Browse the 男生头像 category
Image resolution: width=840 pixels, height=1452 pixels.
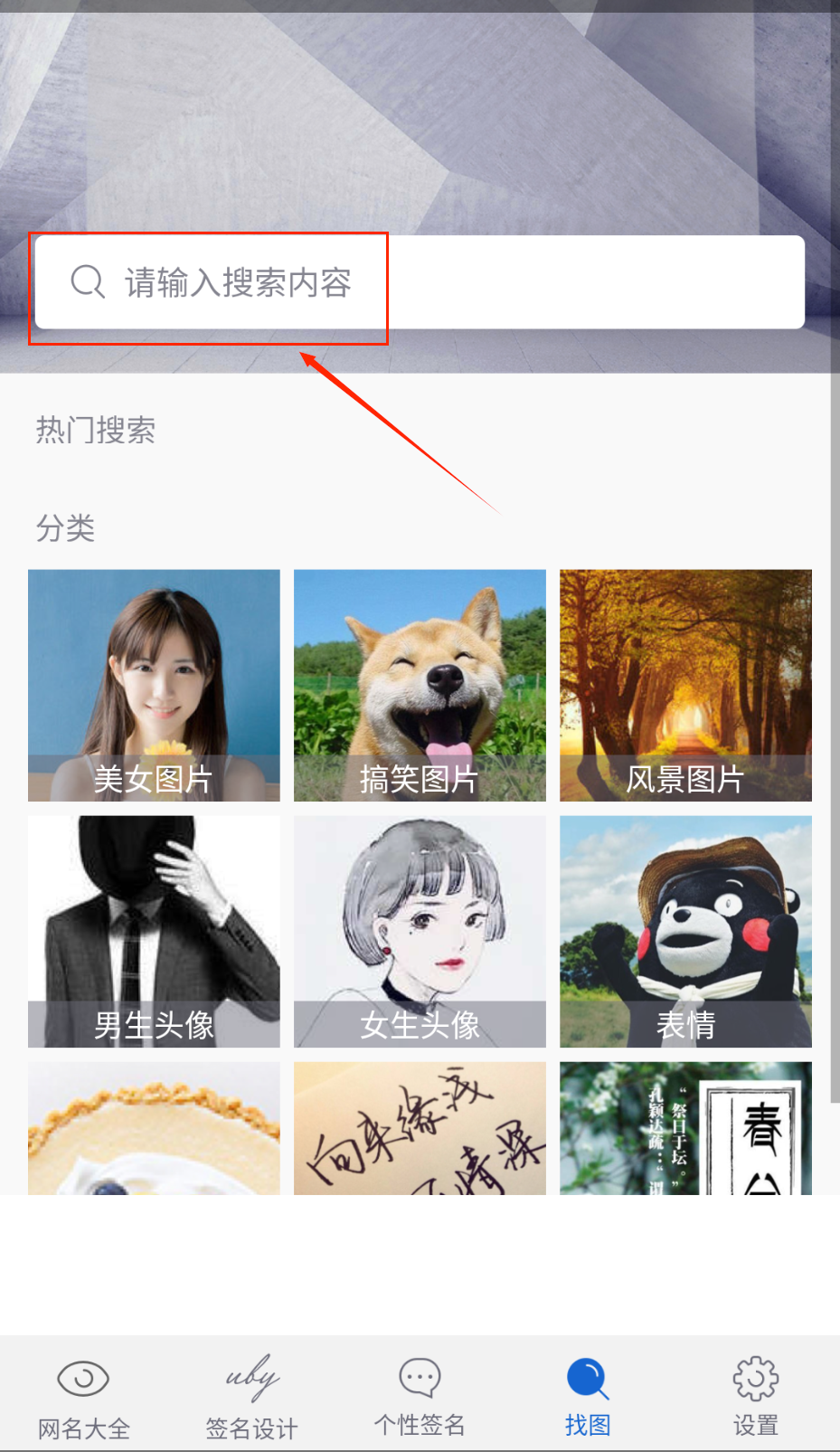(x=154, y=931)
